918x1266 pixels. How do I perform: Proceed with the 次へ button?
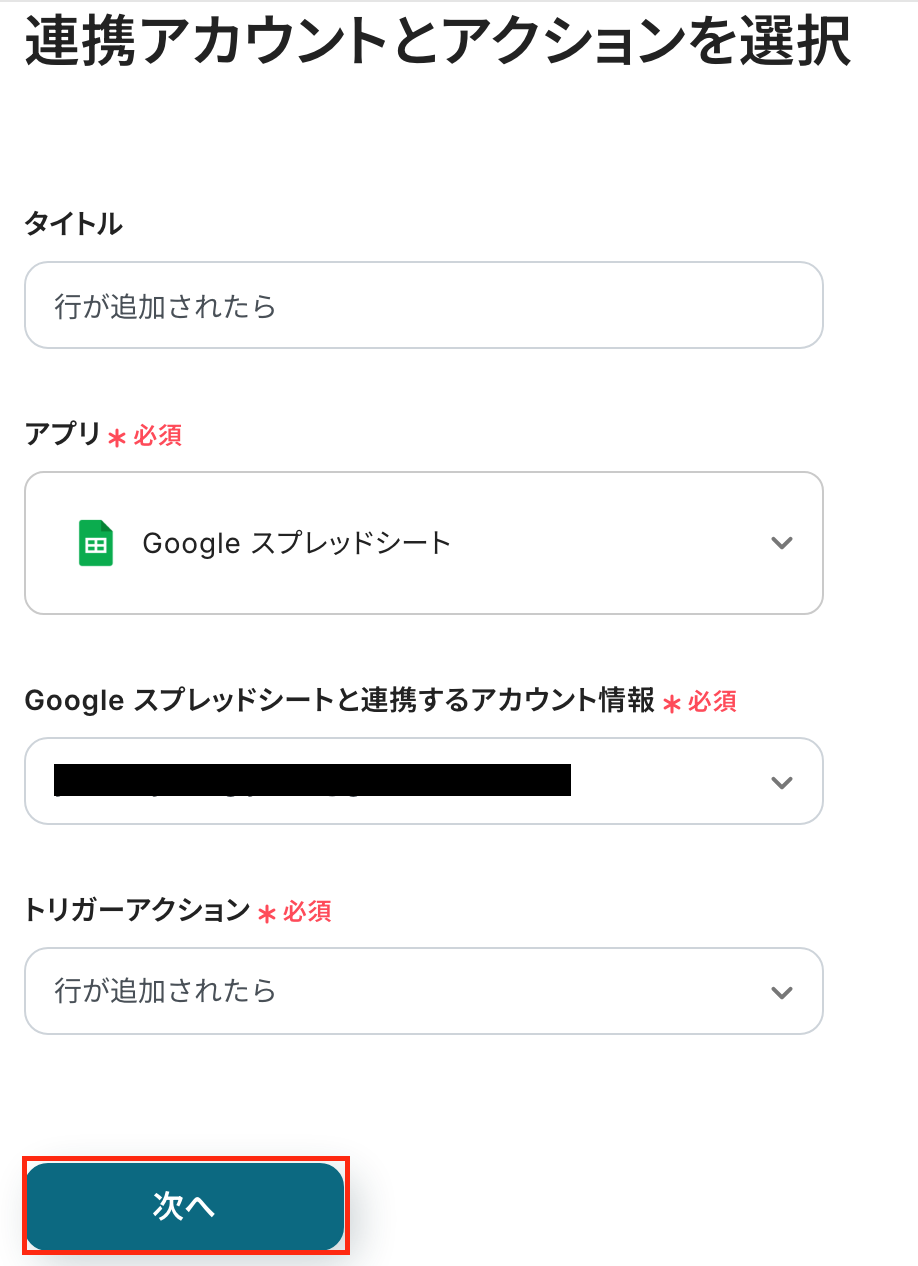(x=185, y=1206)
